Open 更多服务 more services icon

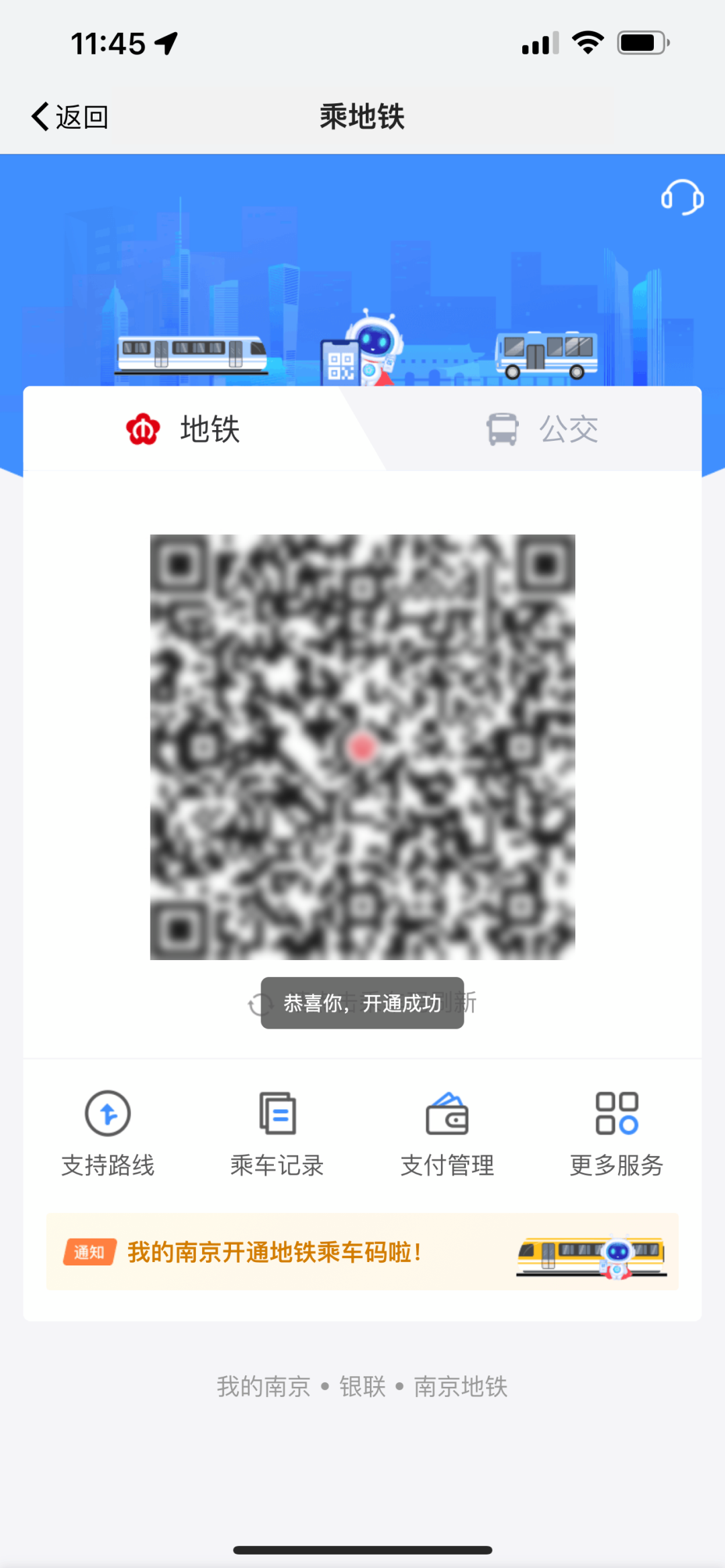click(x=616, y=1114)
